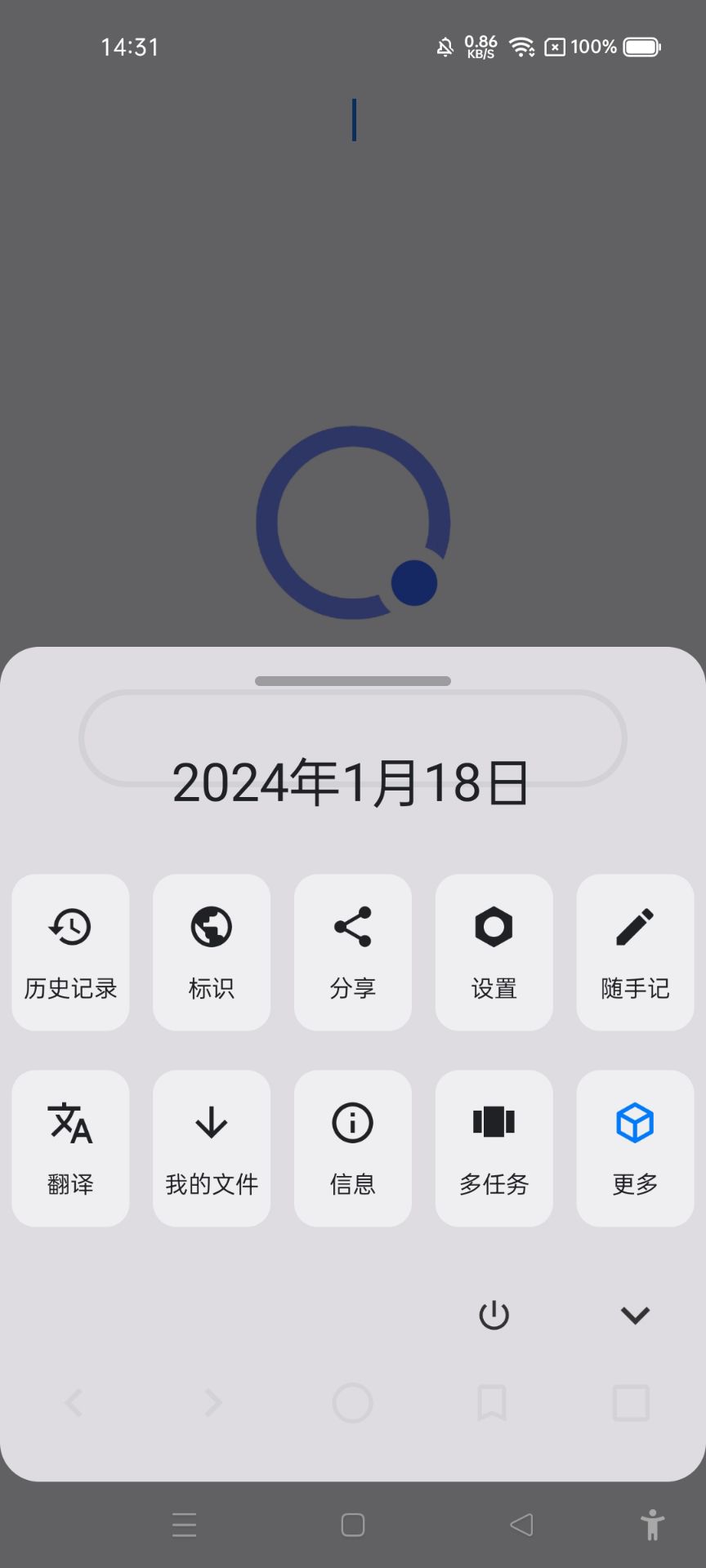This screenshot has width=706, height=1568.
Task: View page 信息 (info)
Action: (353, 1147)
